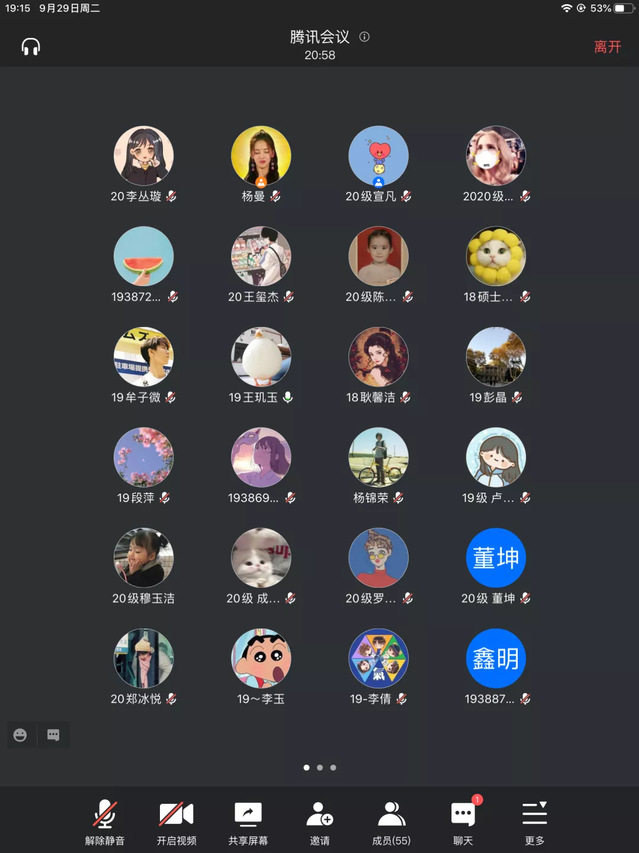Invite participants via 邀请
Viewport: 639px width, 853px height.
(x=320, y=822)
